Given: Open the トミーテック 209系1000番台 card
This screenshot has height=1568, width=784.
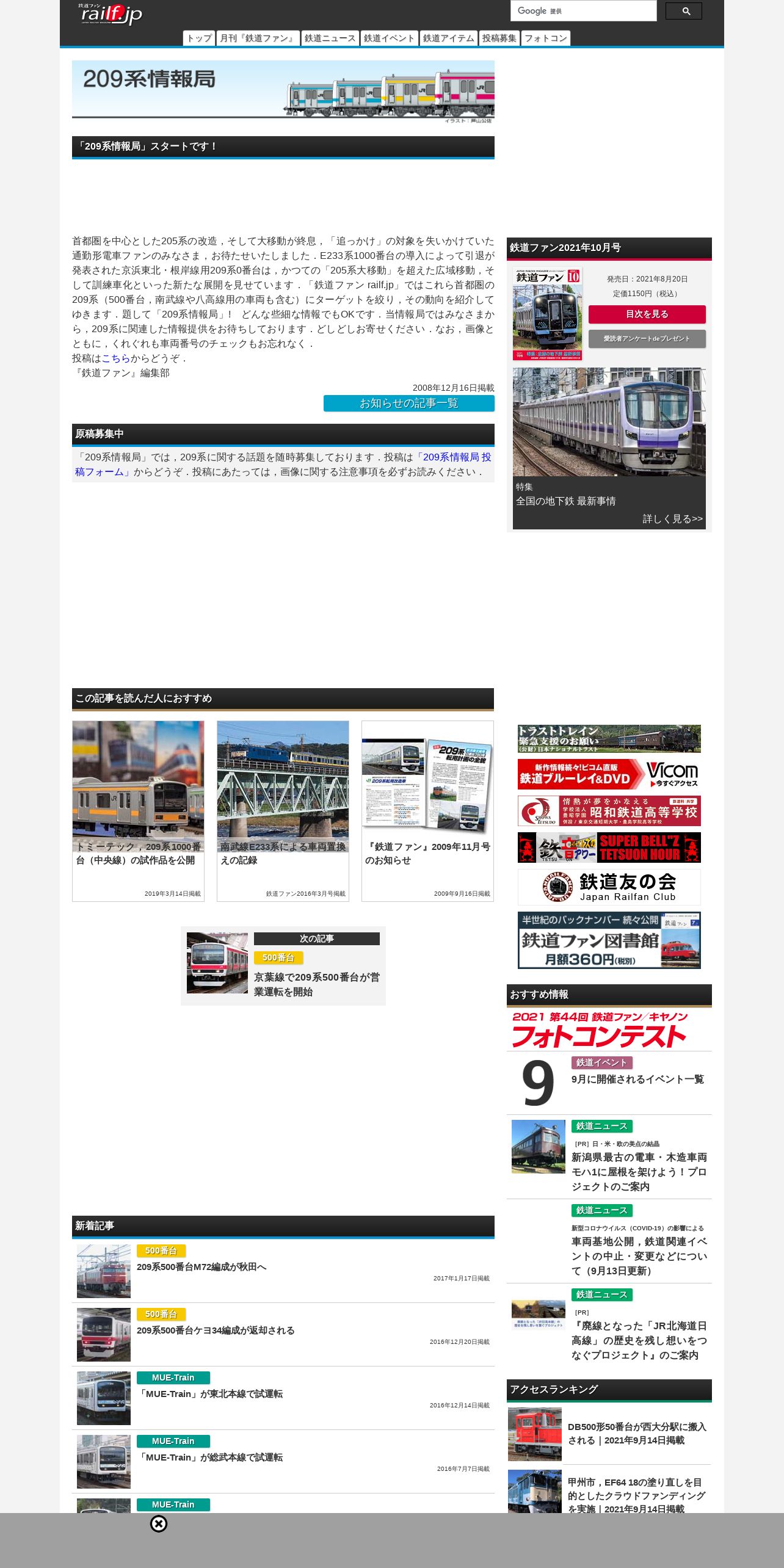Looking at the screenshot, I should coord(138,811).
